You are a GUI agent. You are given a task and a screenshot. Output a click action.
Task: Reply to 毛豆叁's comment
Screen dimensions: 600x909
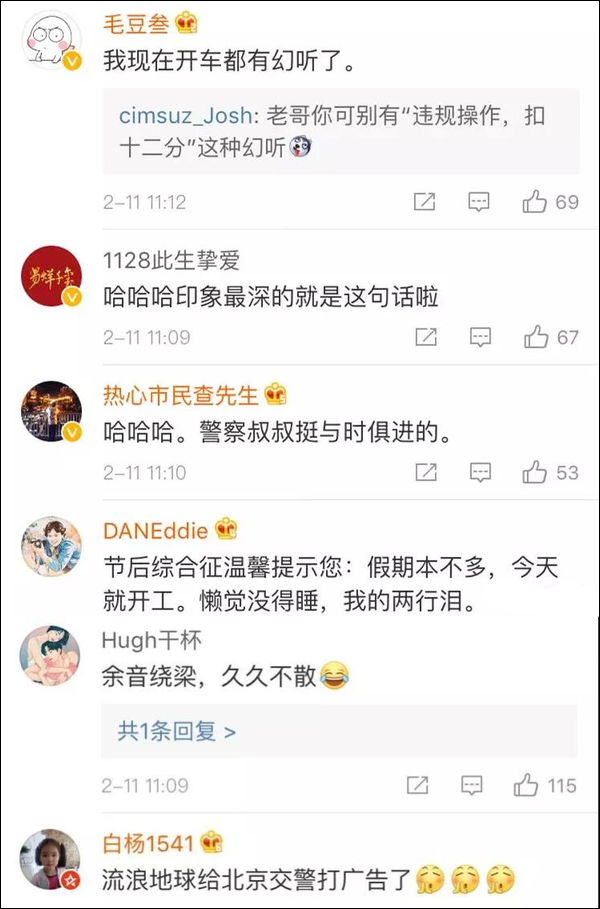click(480, 202)
